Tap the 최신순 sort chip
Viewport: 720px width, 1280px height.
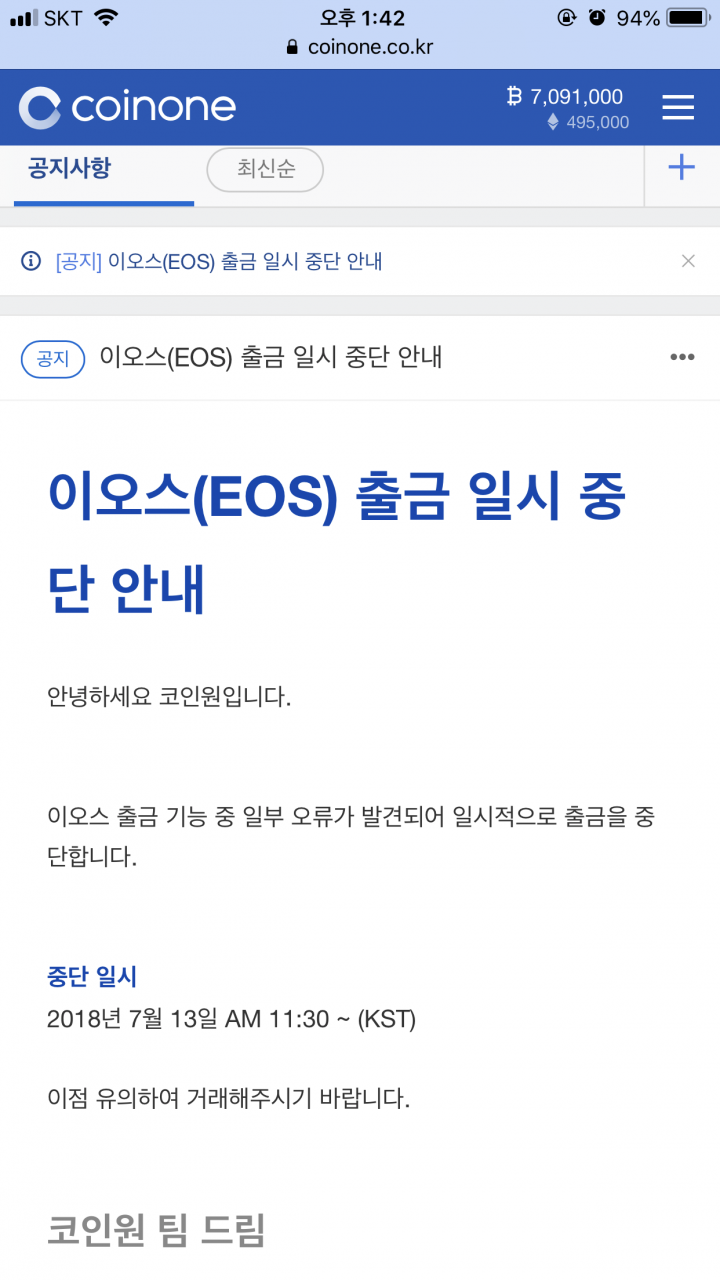[265, 170]
